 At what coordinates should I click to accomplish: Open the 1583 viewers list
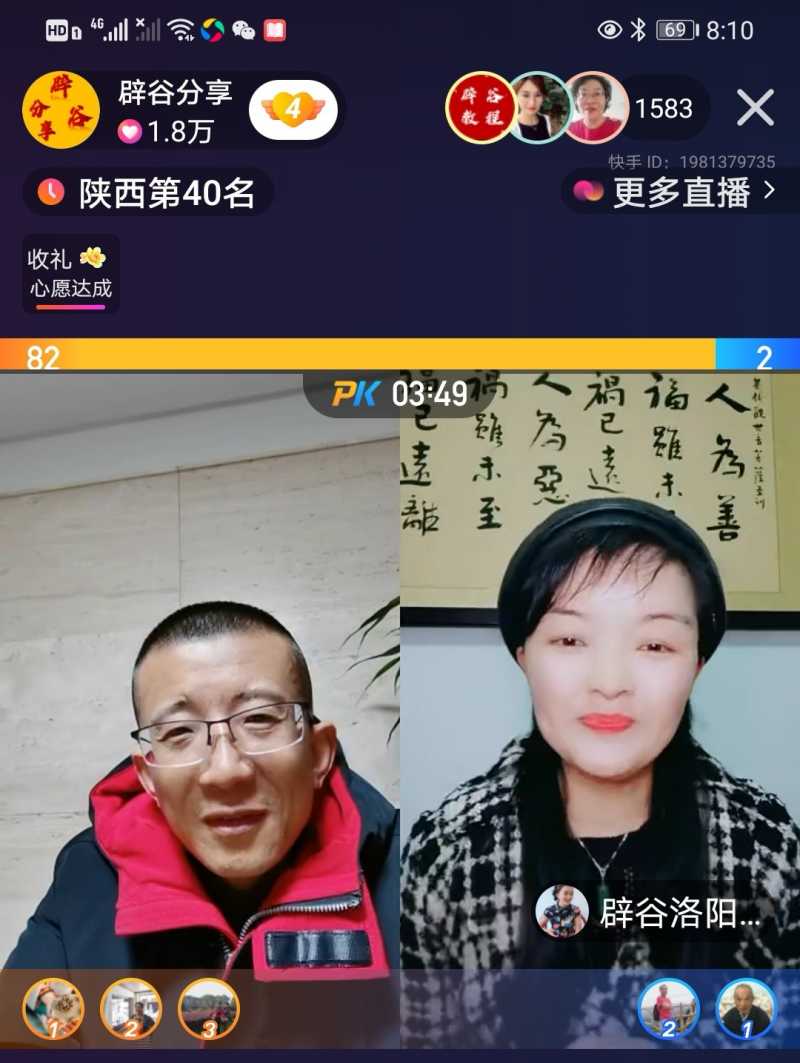[663, 108]
